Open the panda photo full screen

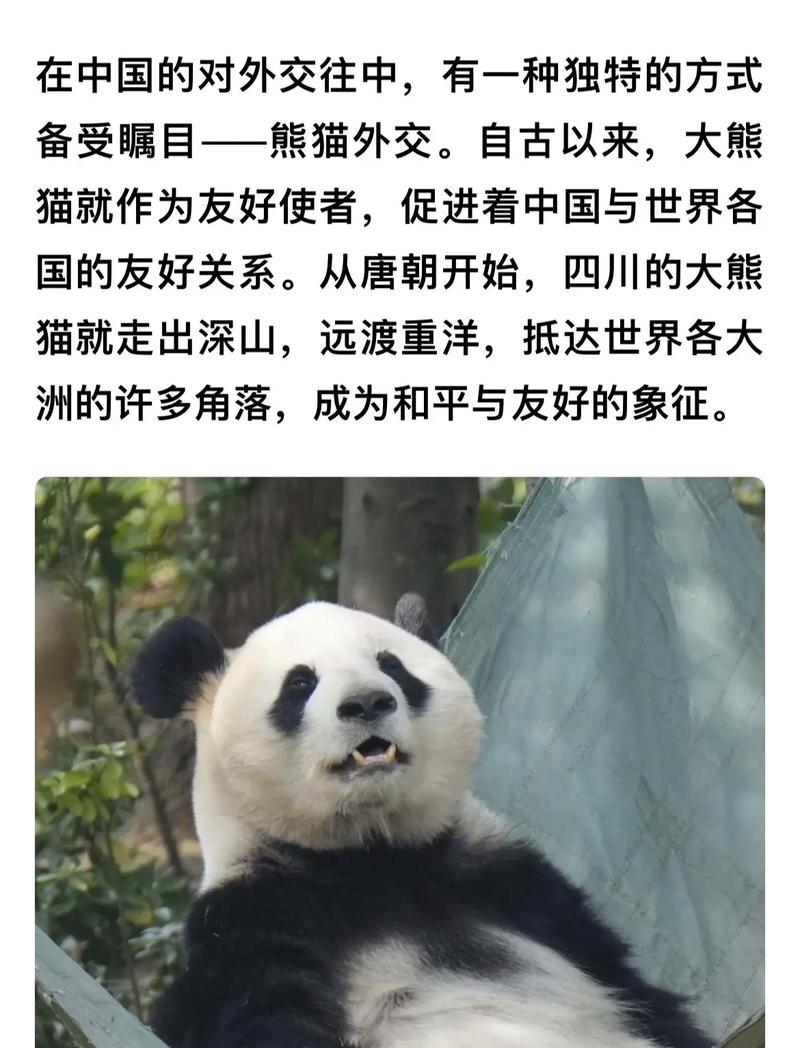tap(400, 762)
